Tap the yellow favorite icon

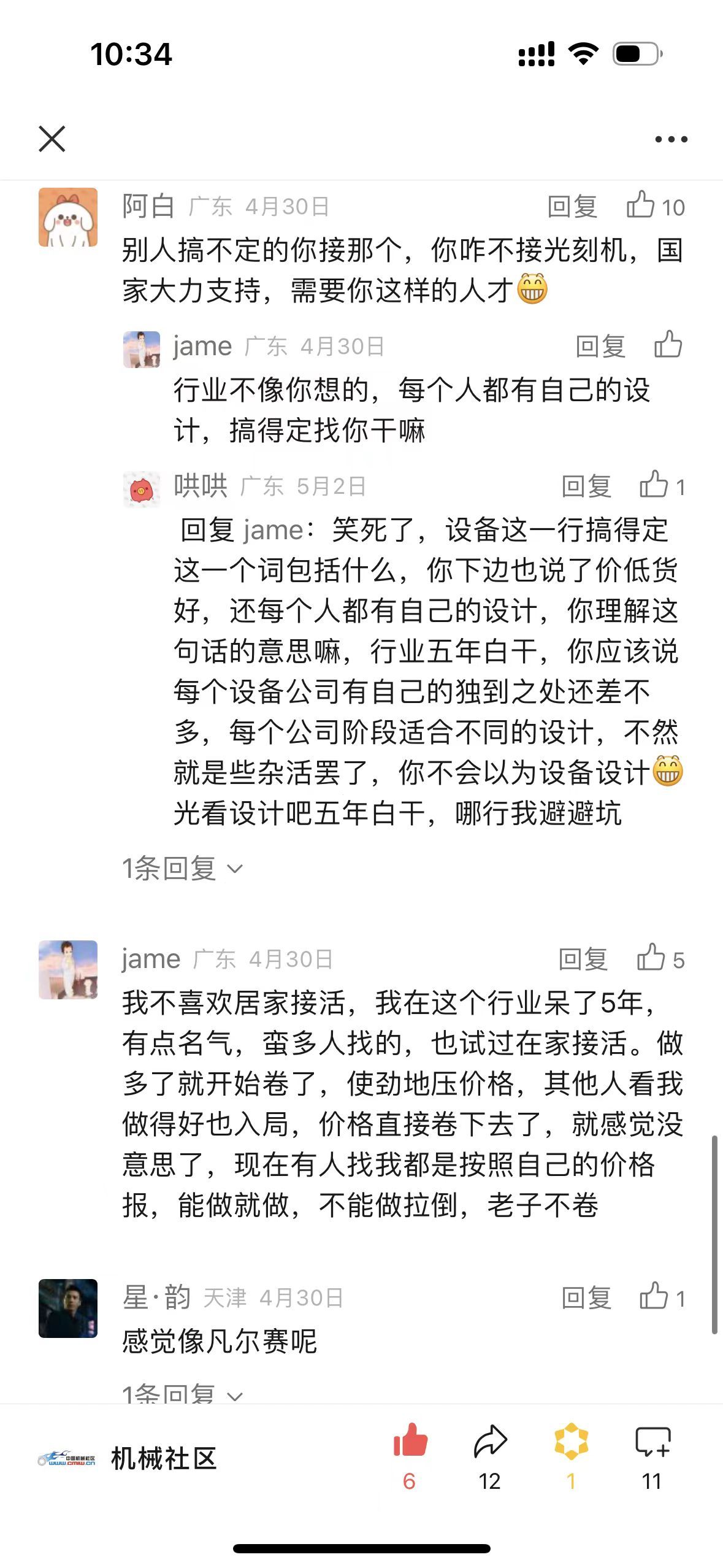click(x=571, y=1442)
